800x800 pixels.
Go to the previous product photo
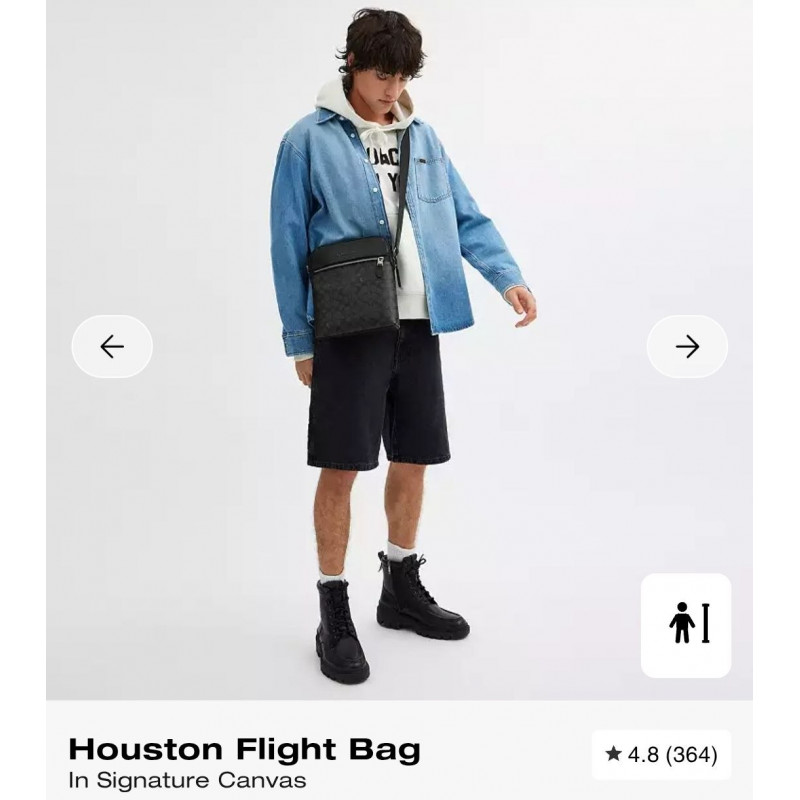(x=112, y=346)
